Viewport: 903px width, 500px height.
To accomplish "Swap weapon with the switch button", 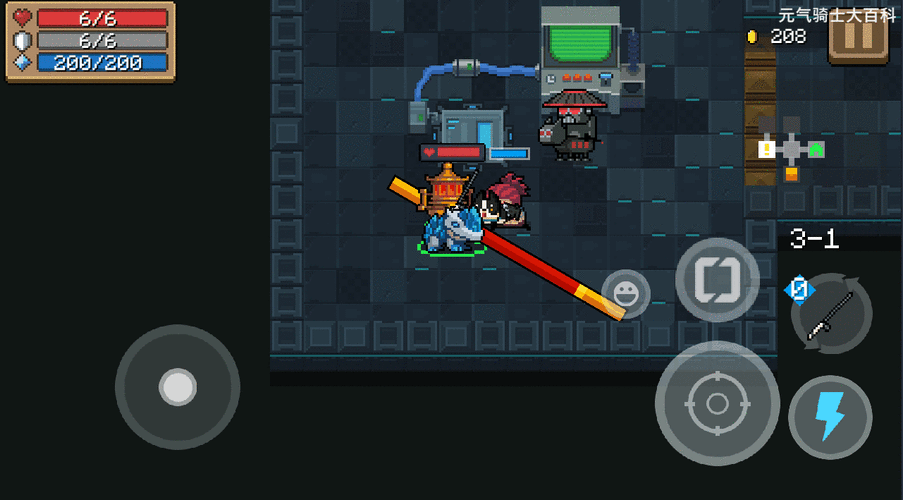I will coord(717,280).
